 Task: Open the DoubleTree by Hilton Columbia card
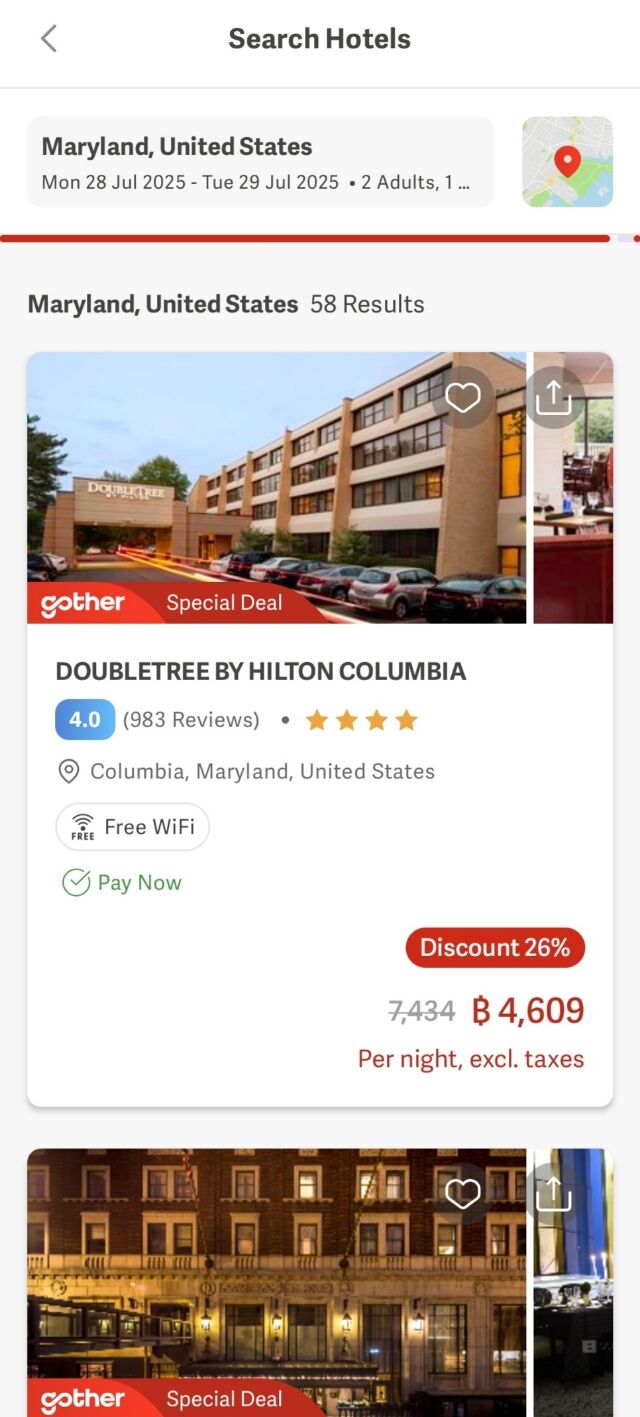coord(320,729)
